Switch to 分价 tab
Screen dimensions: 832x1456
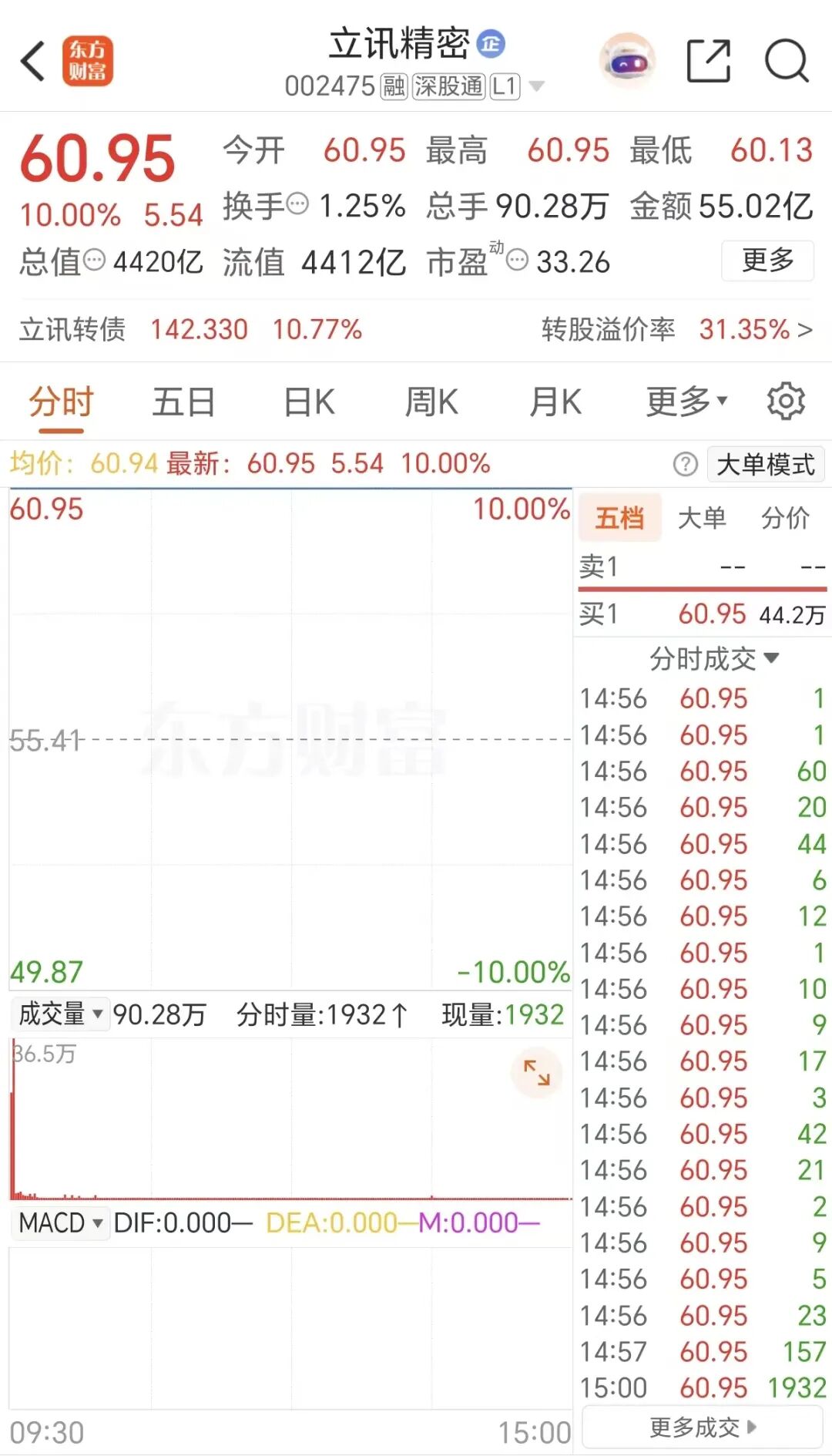pyautogui.click(x=785, y=518)
